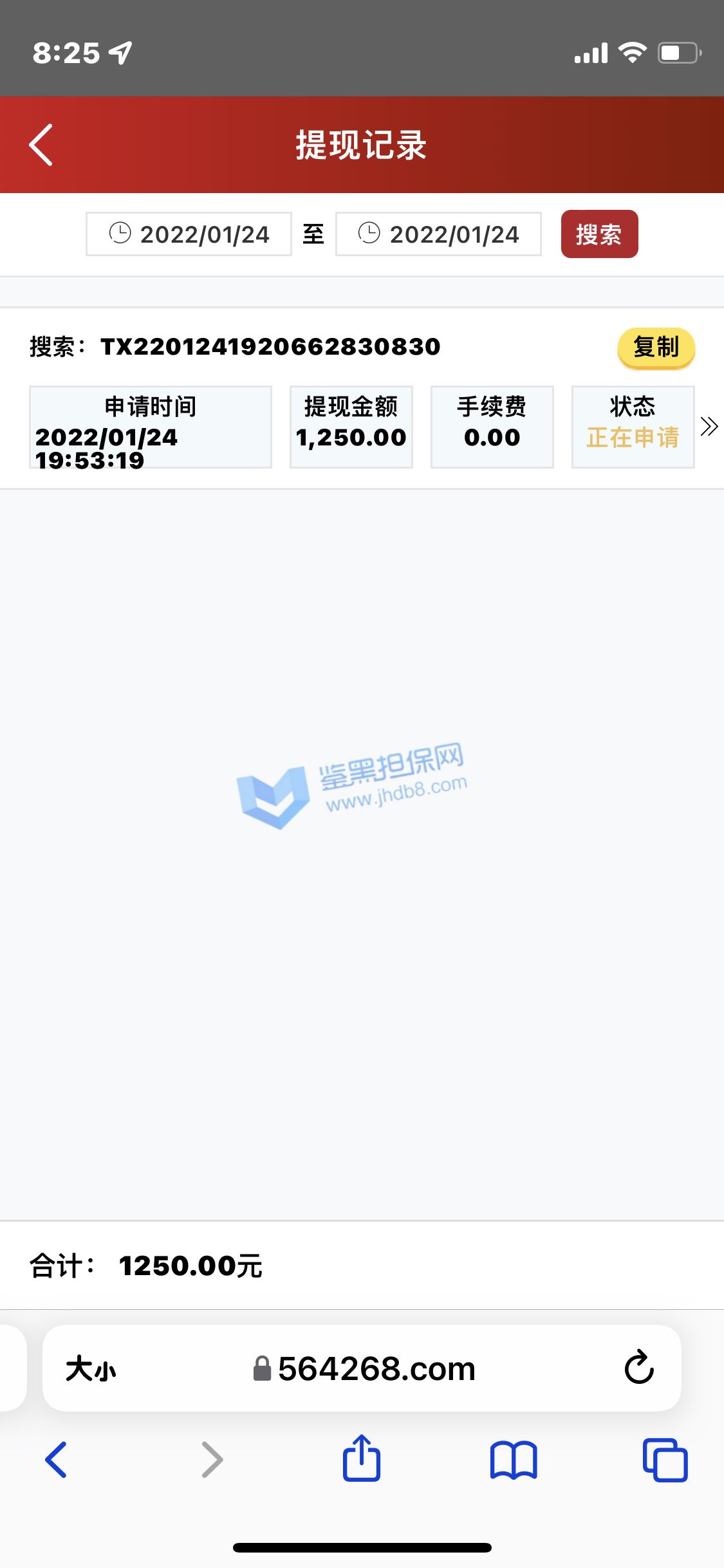724x1568 pixels.
Task: Open Safari's 大小 page settings
Action: [x=91, y=1368]
